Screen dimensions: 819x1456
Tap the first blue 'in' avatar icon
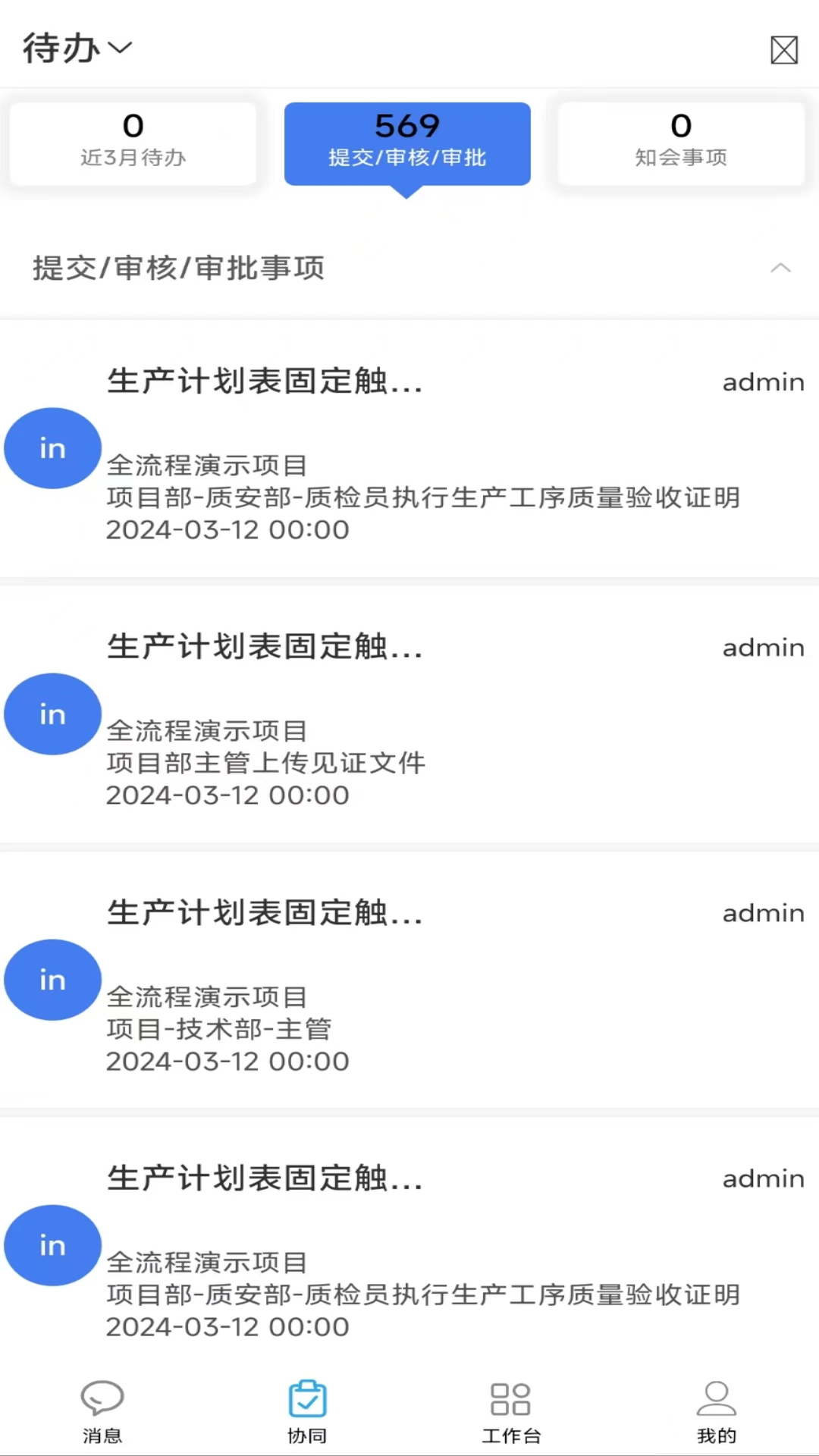pyautogui.click(x=52, y=448)
